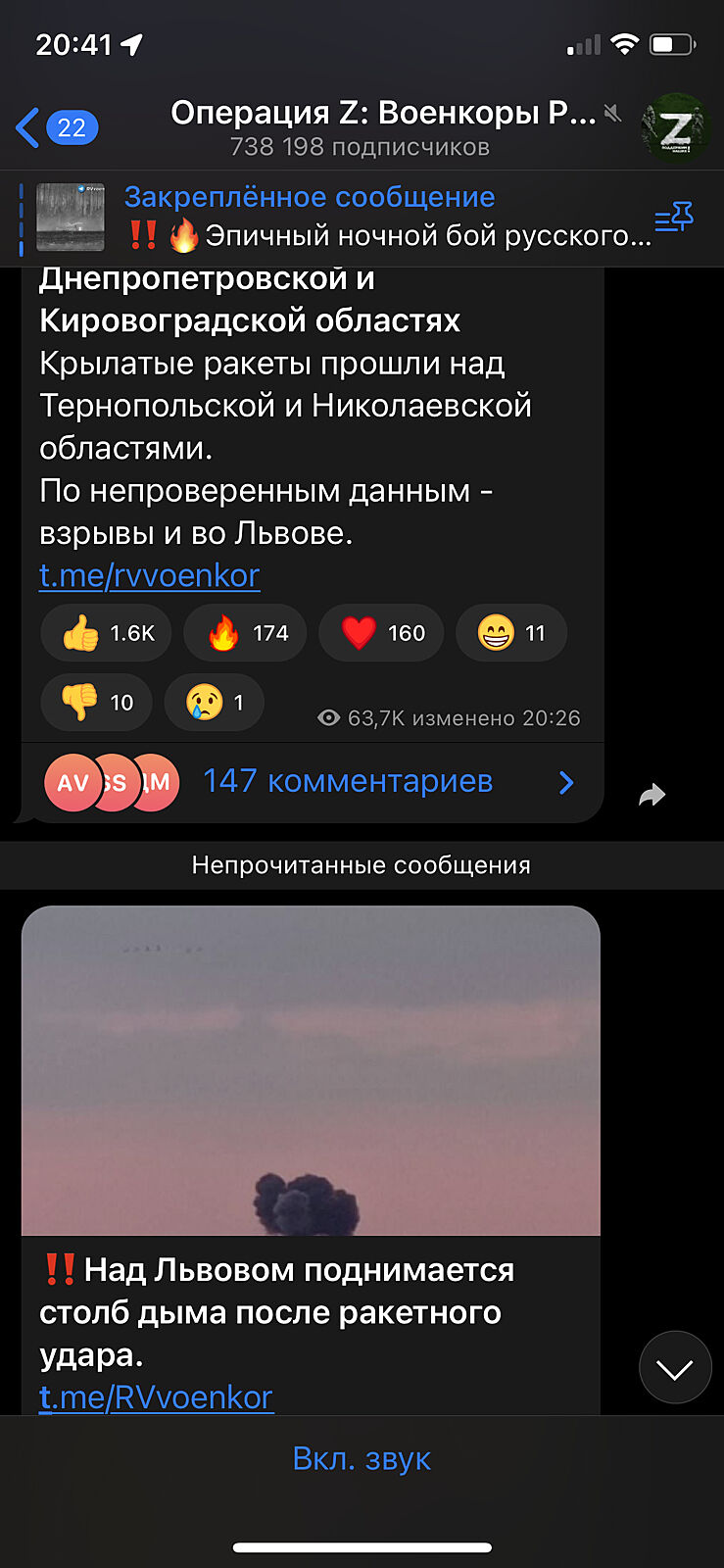724x1568 pixels.
Task: Open the pinned message banner
Action: (x=333, y=217)
